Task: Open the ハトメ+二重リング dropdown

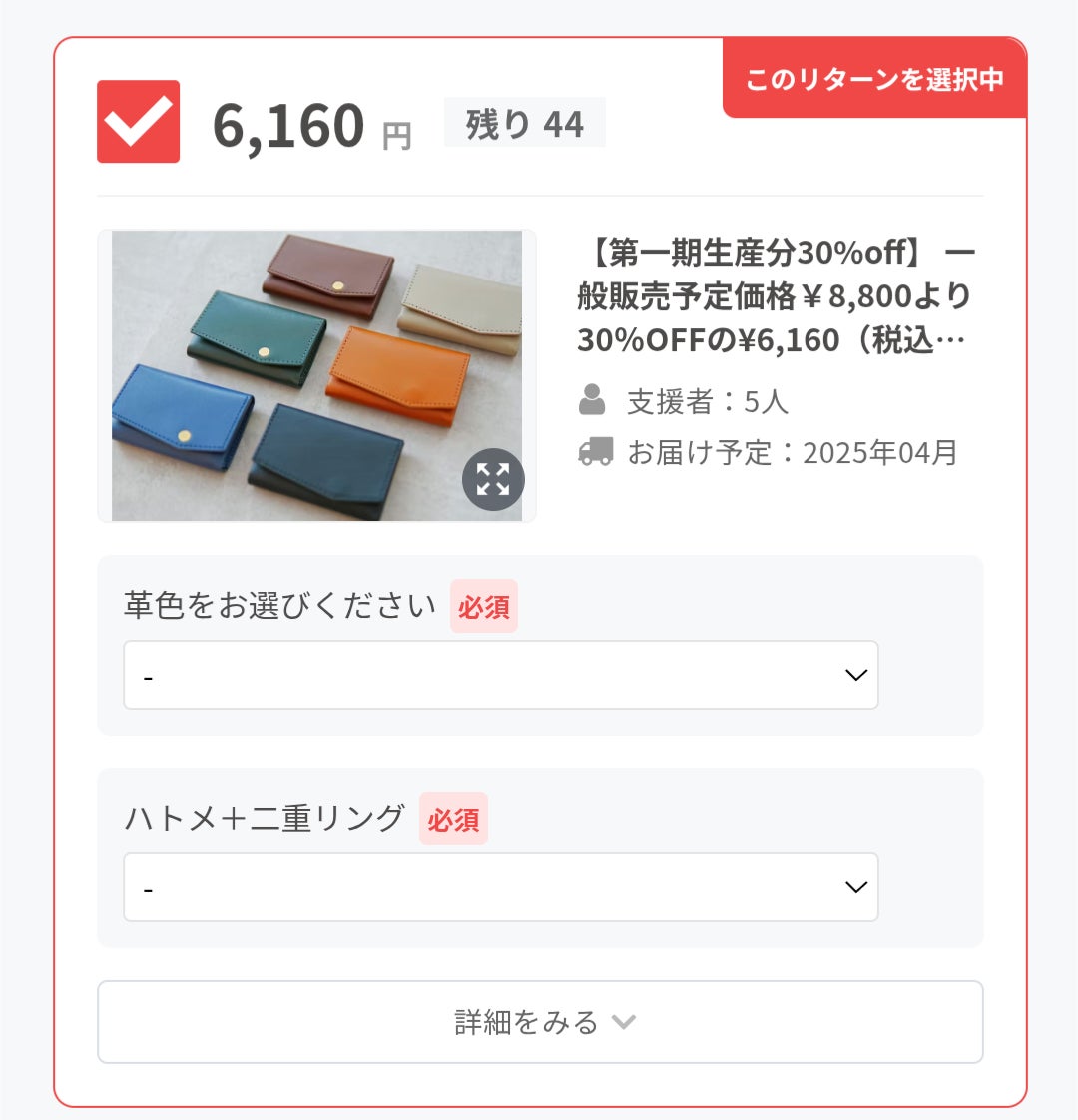Action: (x=501, y=887)
